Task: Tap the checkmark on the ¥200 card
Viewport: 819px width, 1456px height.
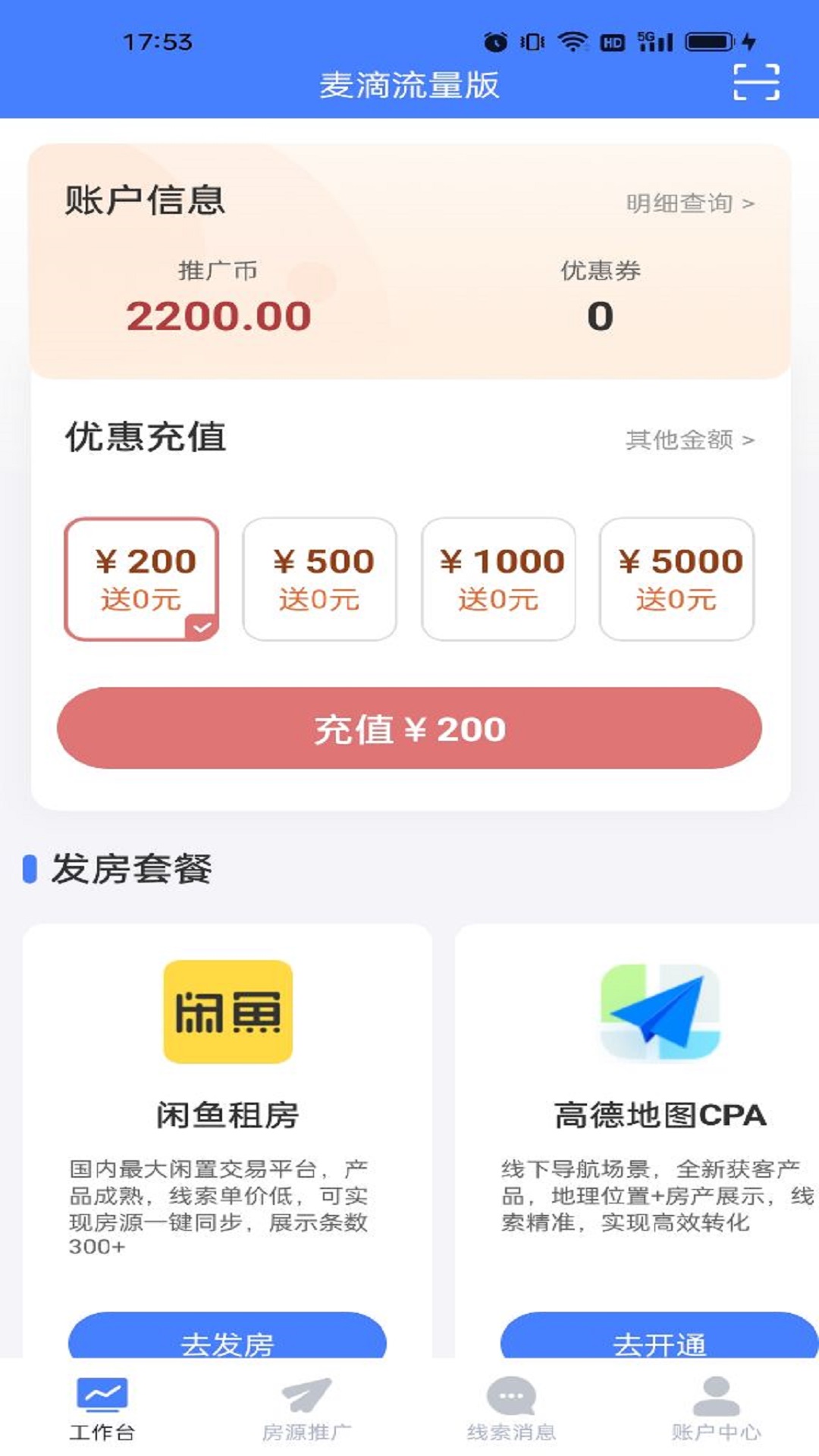Action: (203, 626)
